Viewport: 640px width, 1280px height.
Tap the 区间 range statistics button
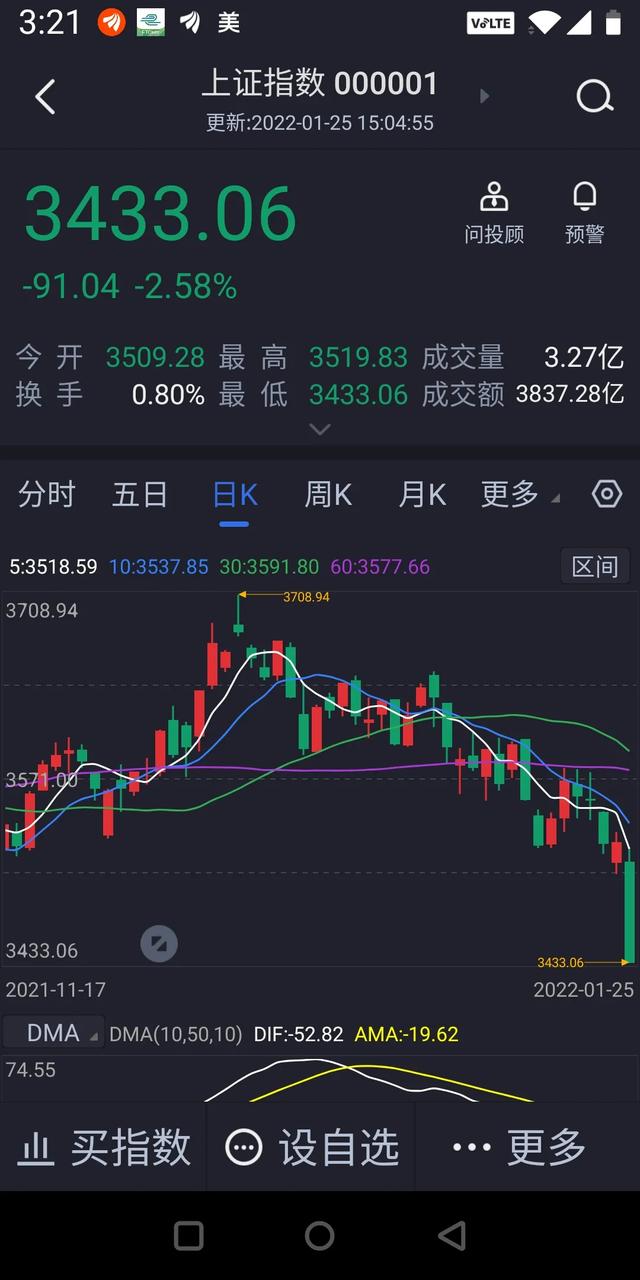[x=595, y=567]
